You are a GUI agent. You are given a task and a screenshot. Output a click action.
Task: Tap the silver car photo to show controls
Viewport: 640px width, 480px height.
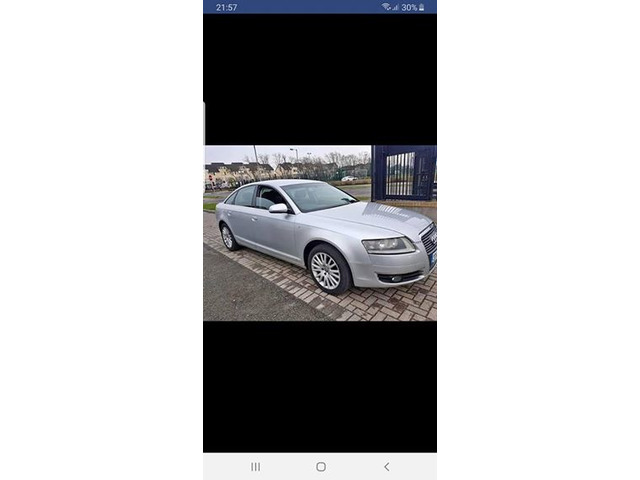click(x=320, y=233)
